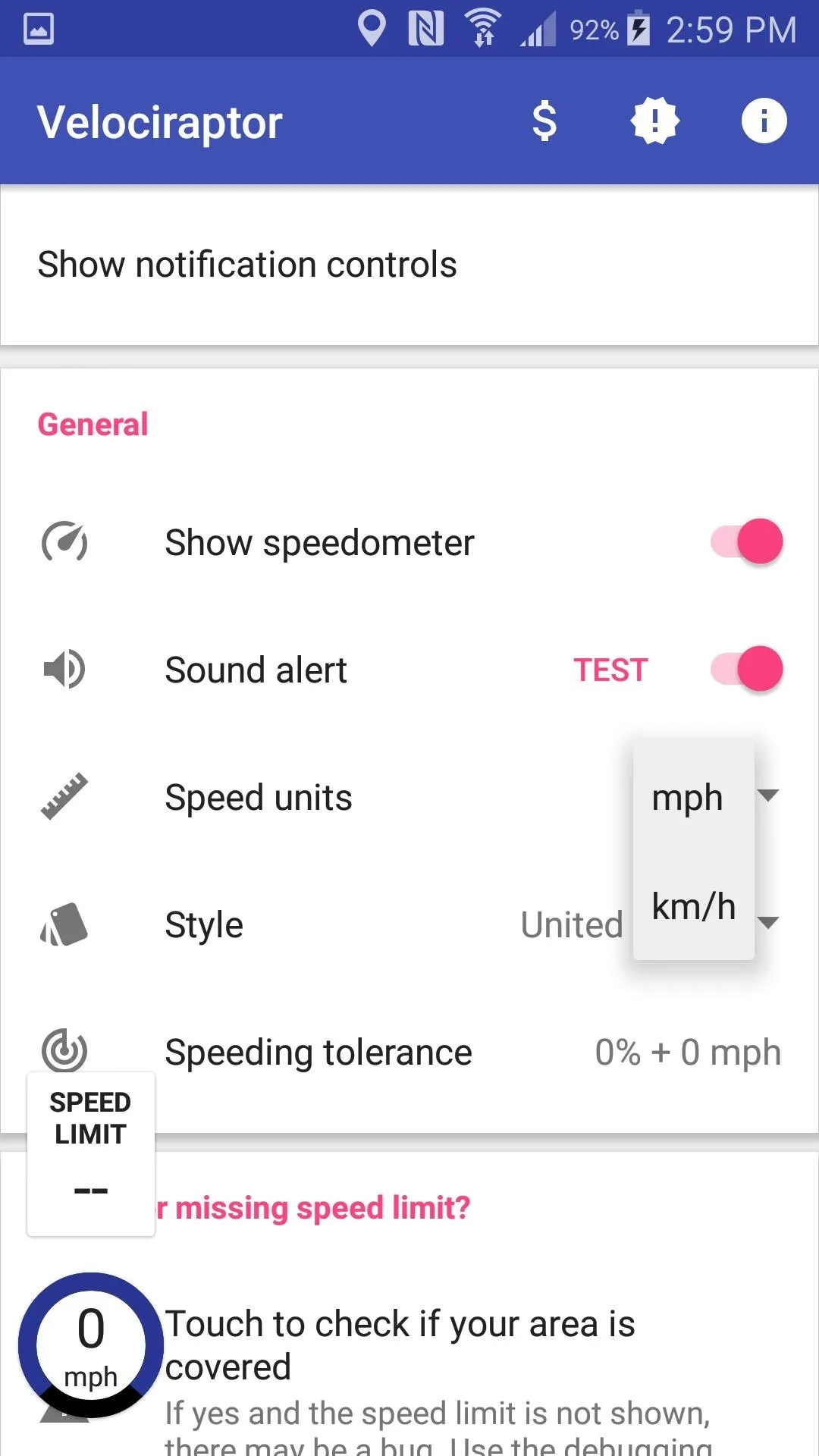Open Show notification controls
Viewport: 819px width, 1456px height.
pyautogui.click(x=409, y=265)
